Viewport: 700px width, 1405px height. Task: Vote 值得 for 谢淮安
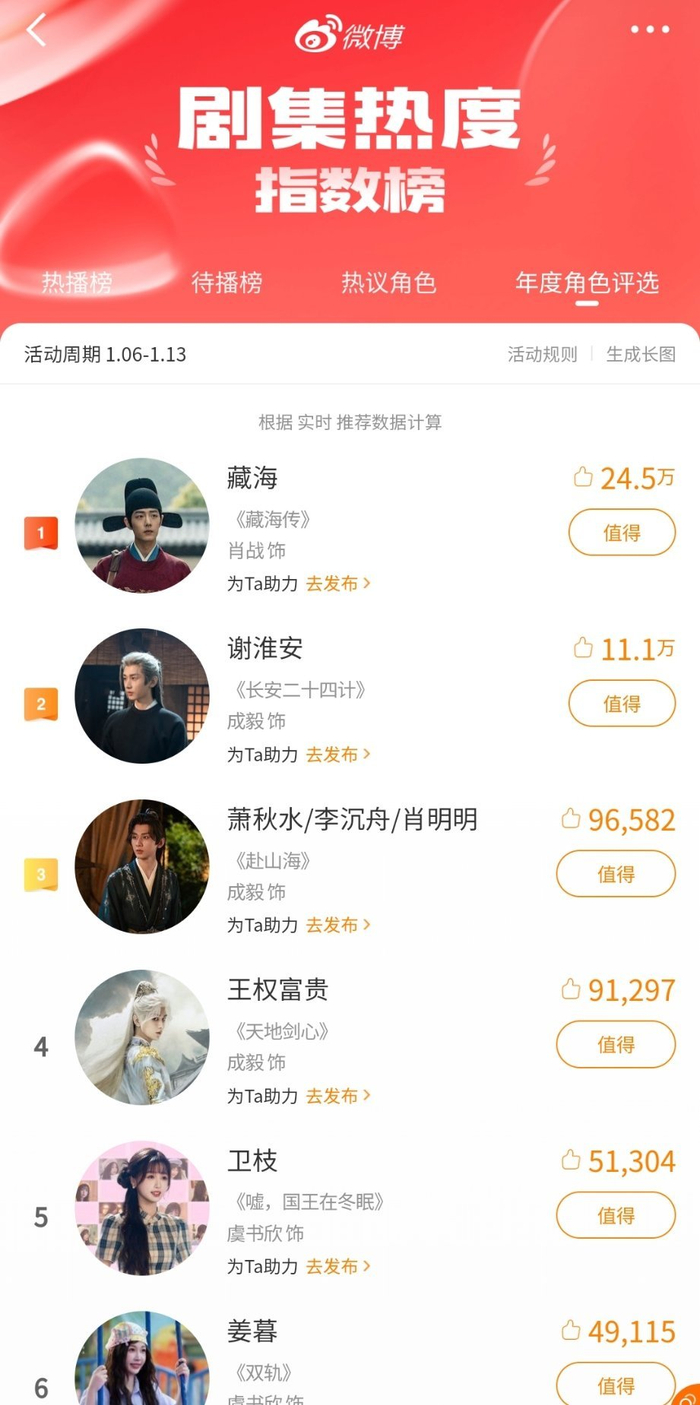(x=622, y=704)
